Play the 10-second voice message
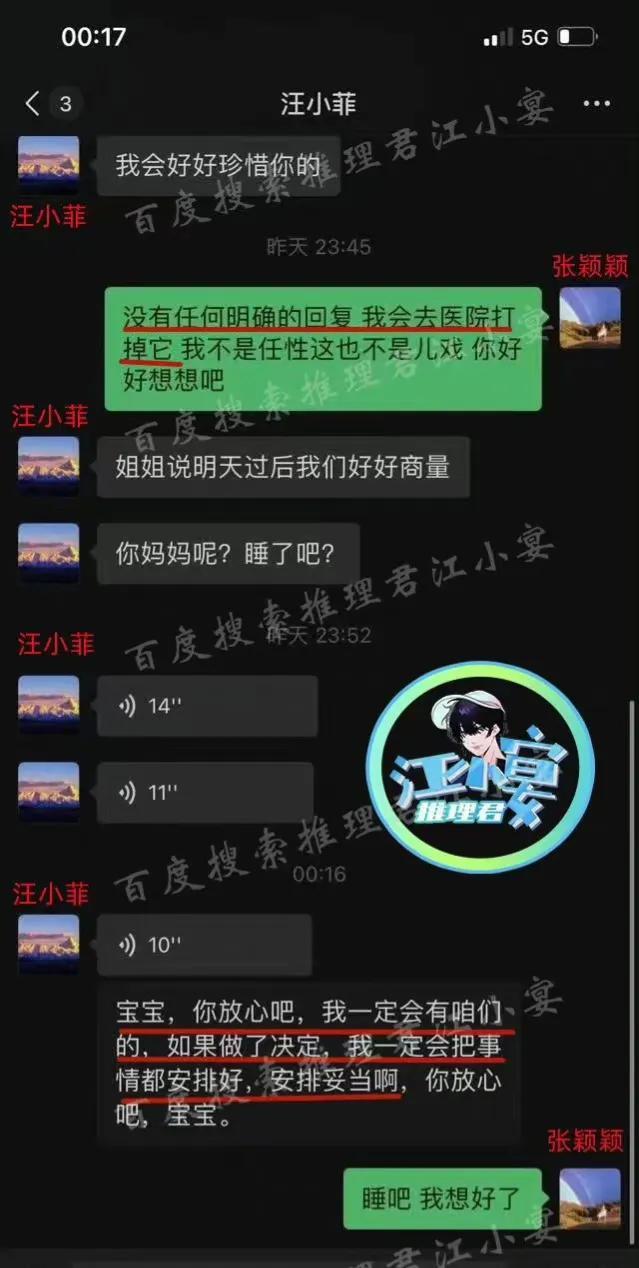Image resolution: width=639 pixels, height=1268 pixels. (203, 945)
